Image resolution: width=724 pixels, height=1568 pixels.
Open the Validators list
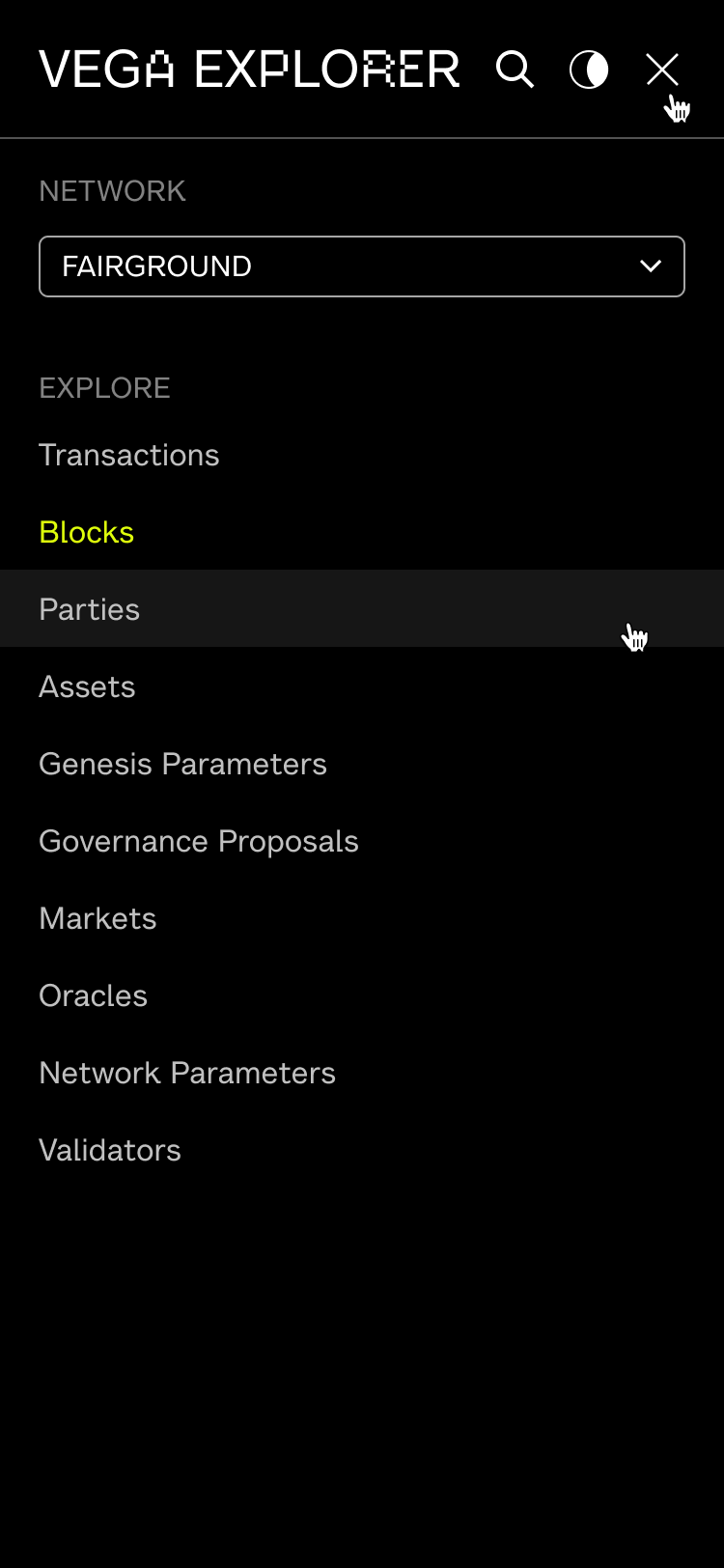[x=109, y=1149]
